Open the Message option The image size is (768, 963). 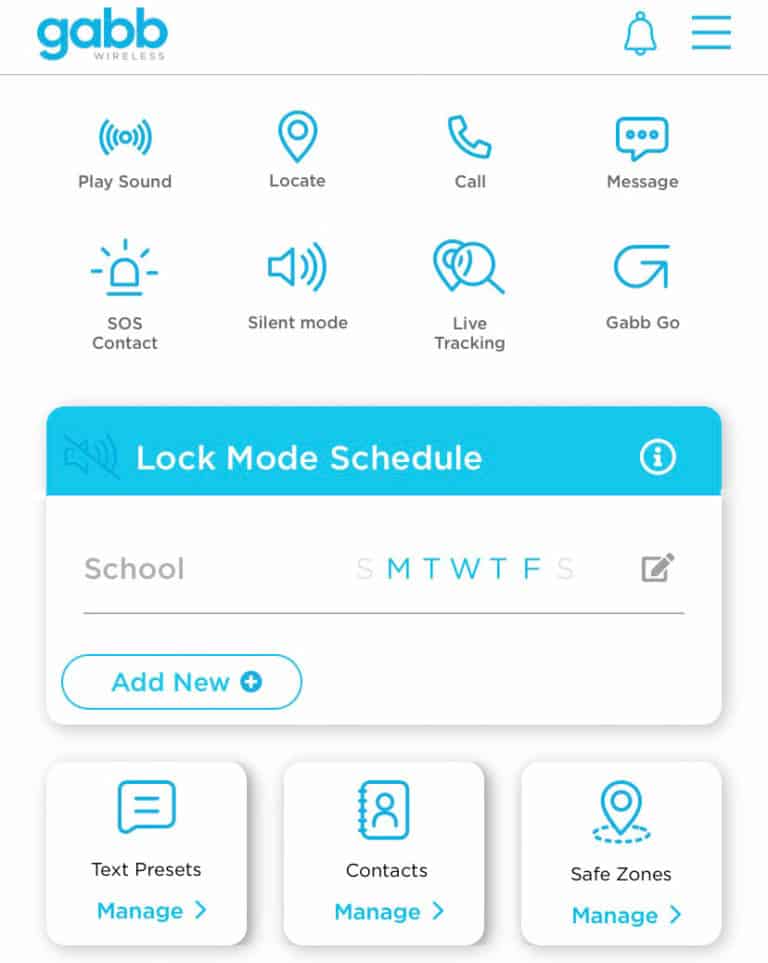pyautogui.click(x=642, y=151)
